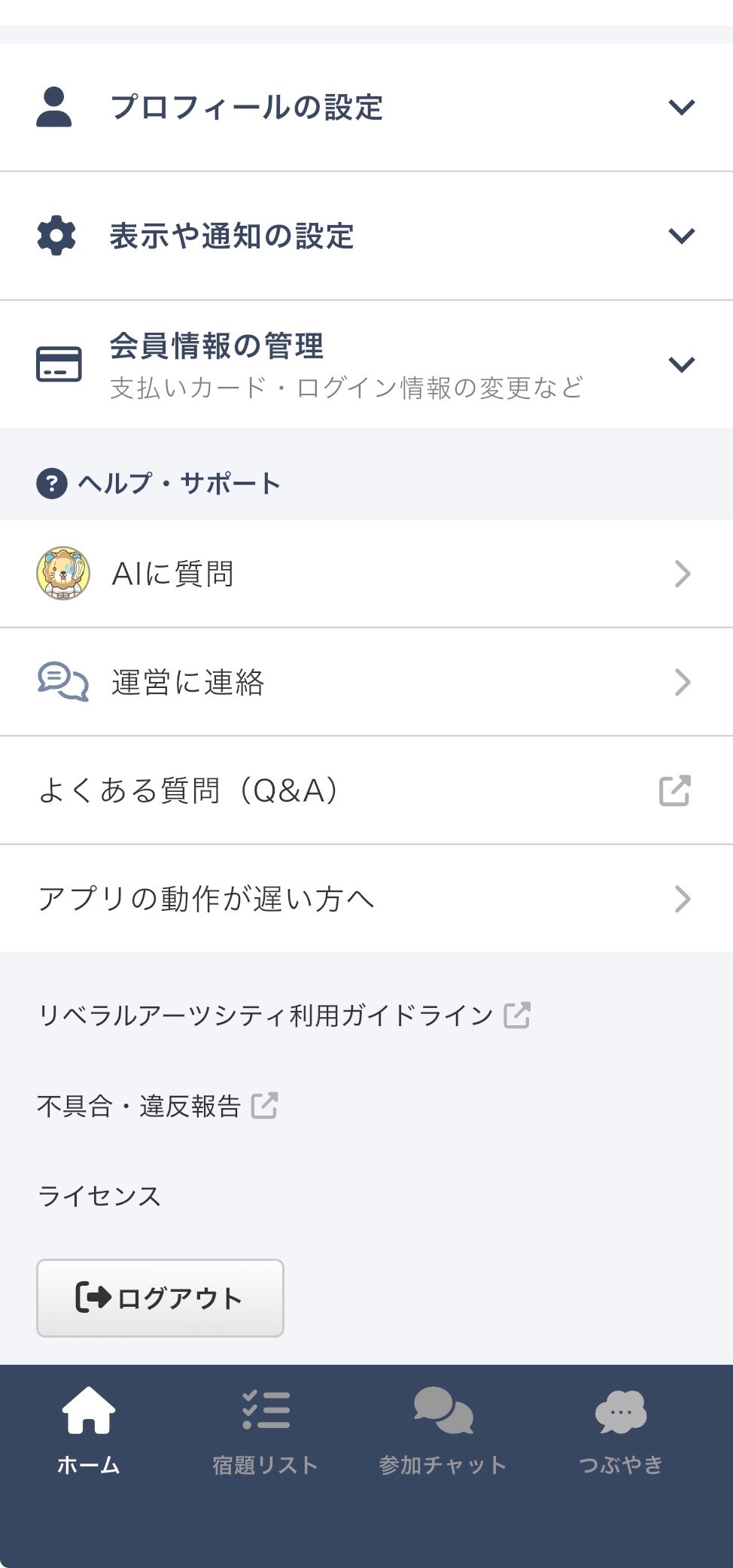Click the external link icon beside 不具合・違反報告

pyautogui.click(x=264, y=1106)
